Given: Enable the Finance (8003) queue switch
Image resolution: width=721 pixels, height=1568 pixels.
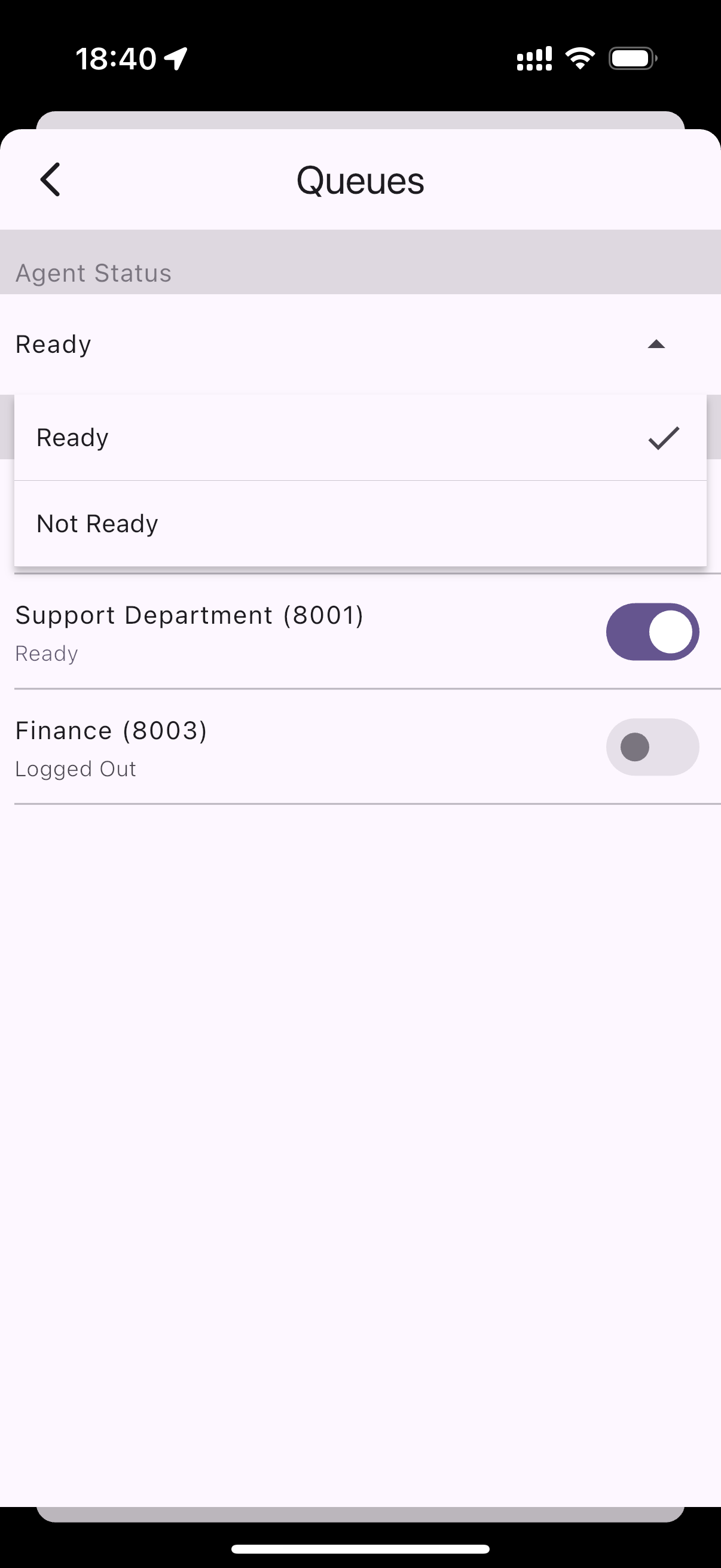Looking at the screenshot, I should click(652, 747).
